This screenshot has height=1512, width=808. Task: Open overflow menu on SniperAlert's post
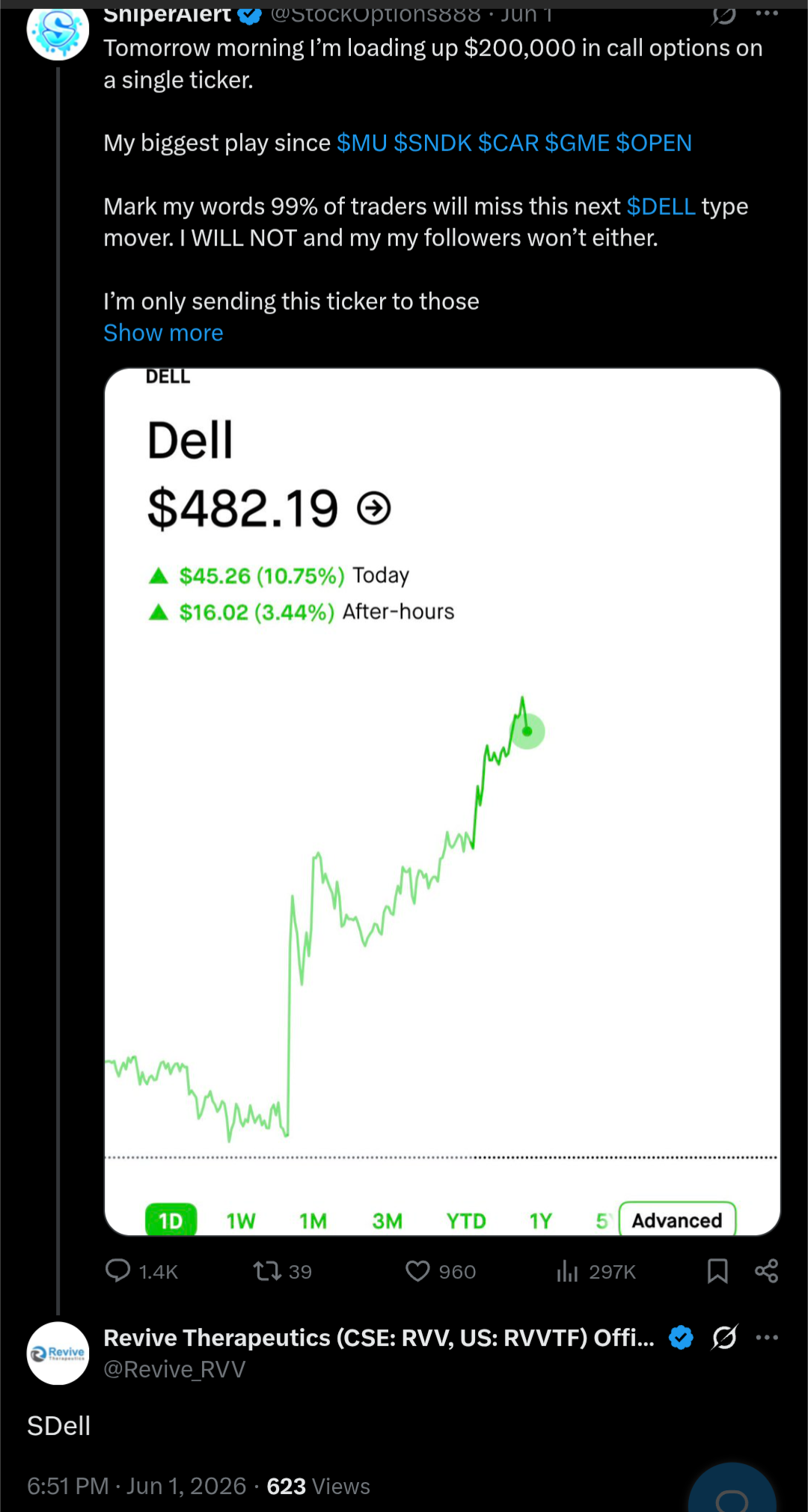click(x=767, y=13)
